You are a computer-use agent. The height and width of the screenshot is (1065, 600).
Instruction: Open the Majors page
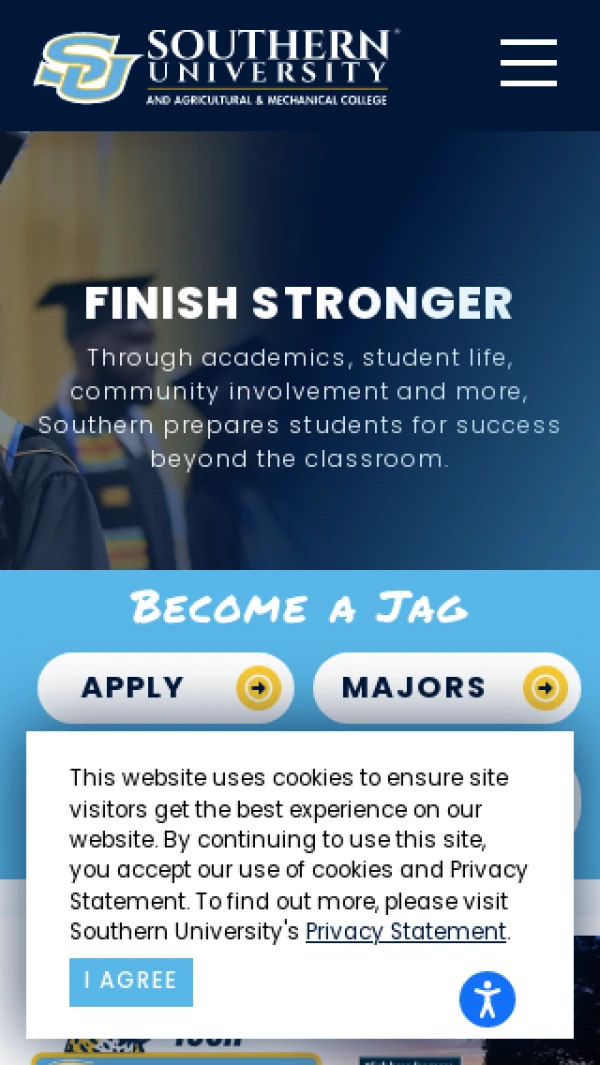(x=446, y=688)
